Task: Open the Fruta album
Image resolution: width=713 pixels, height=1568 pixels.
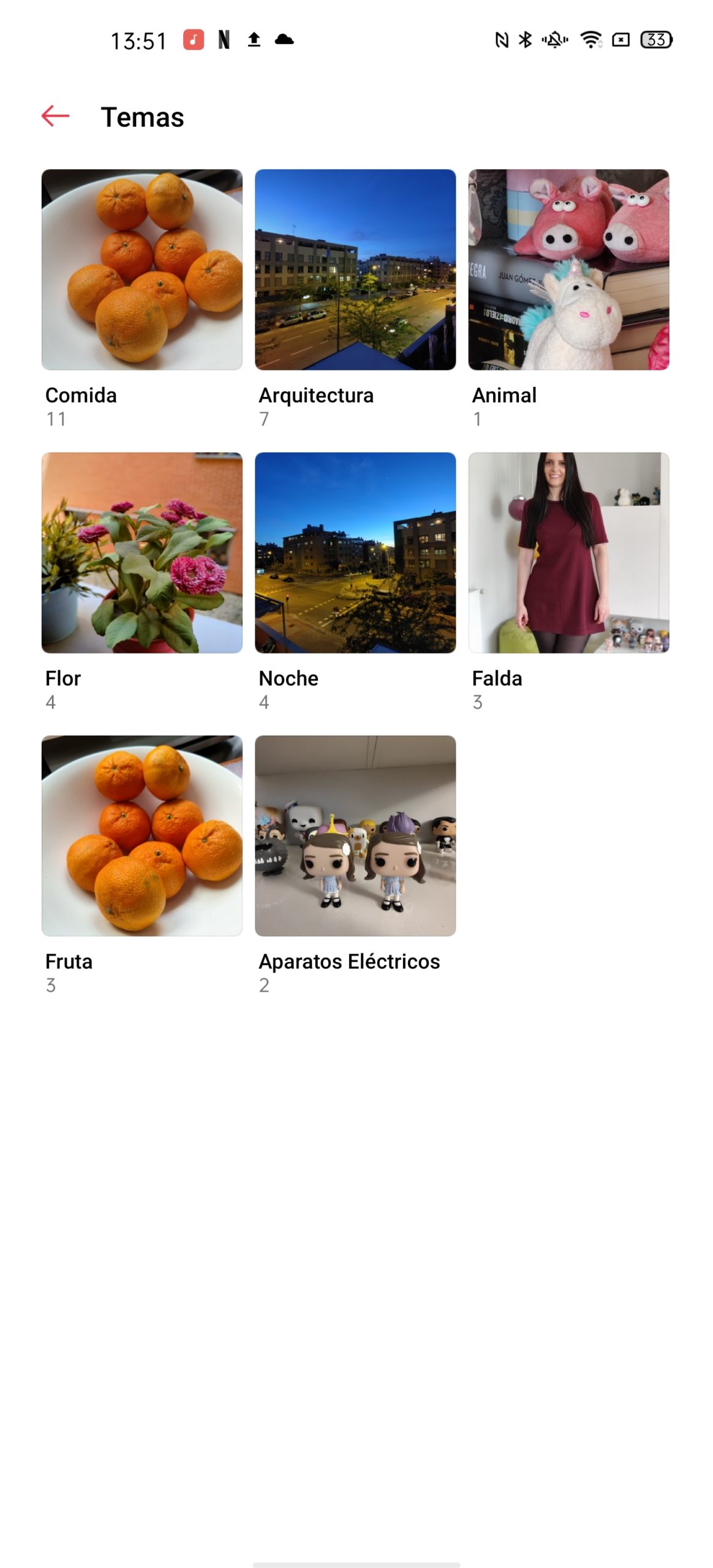Action: (142, 835)
